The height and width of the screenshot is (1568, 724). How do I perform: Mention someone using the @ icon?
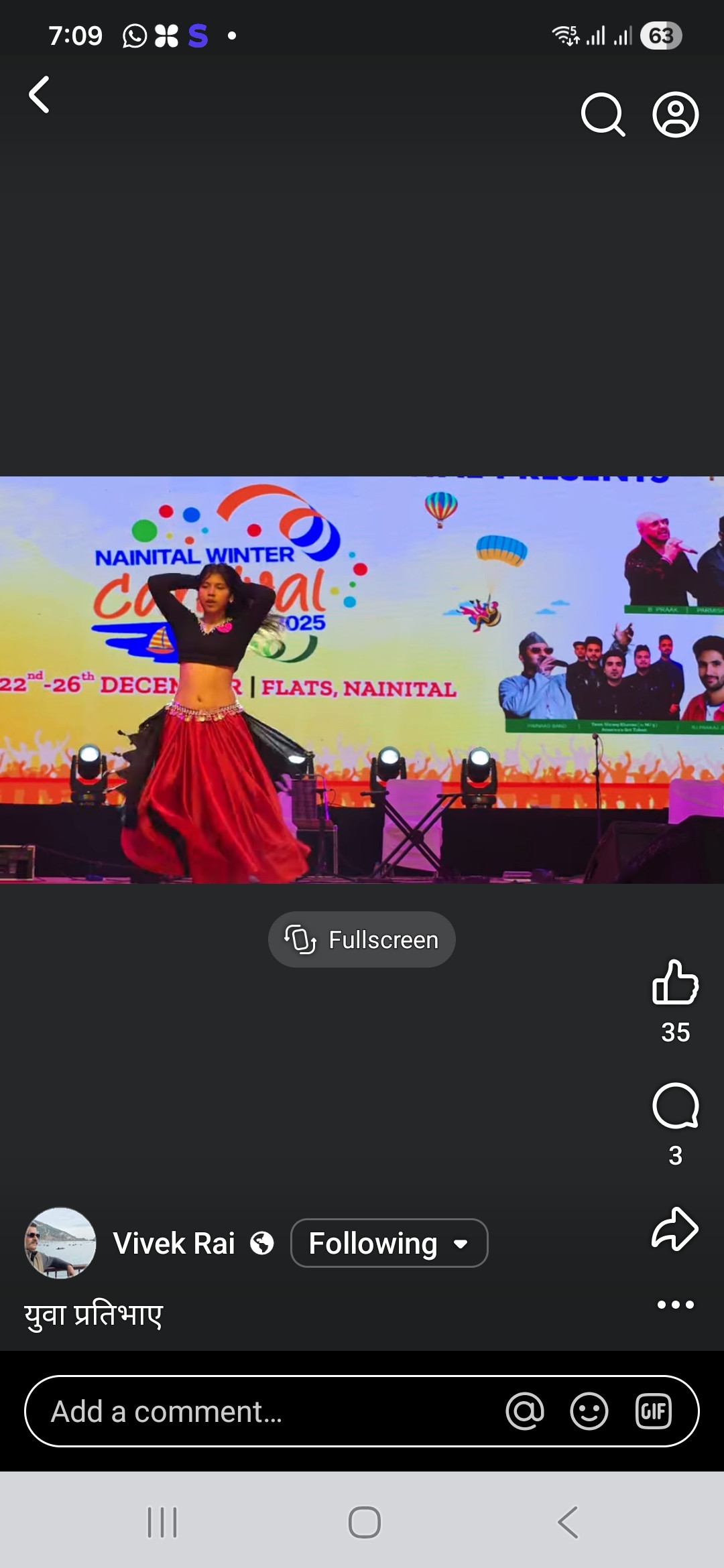coord(525,1411)
